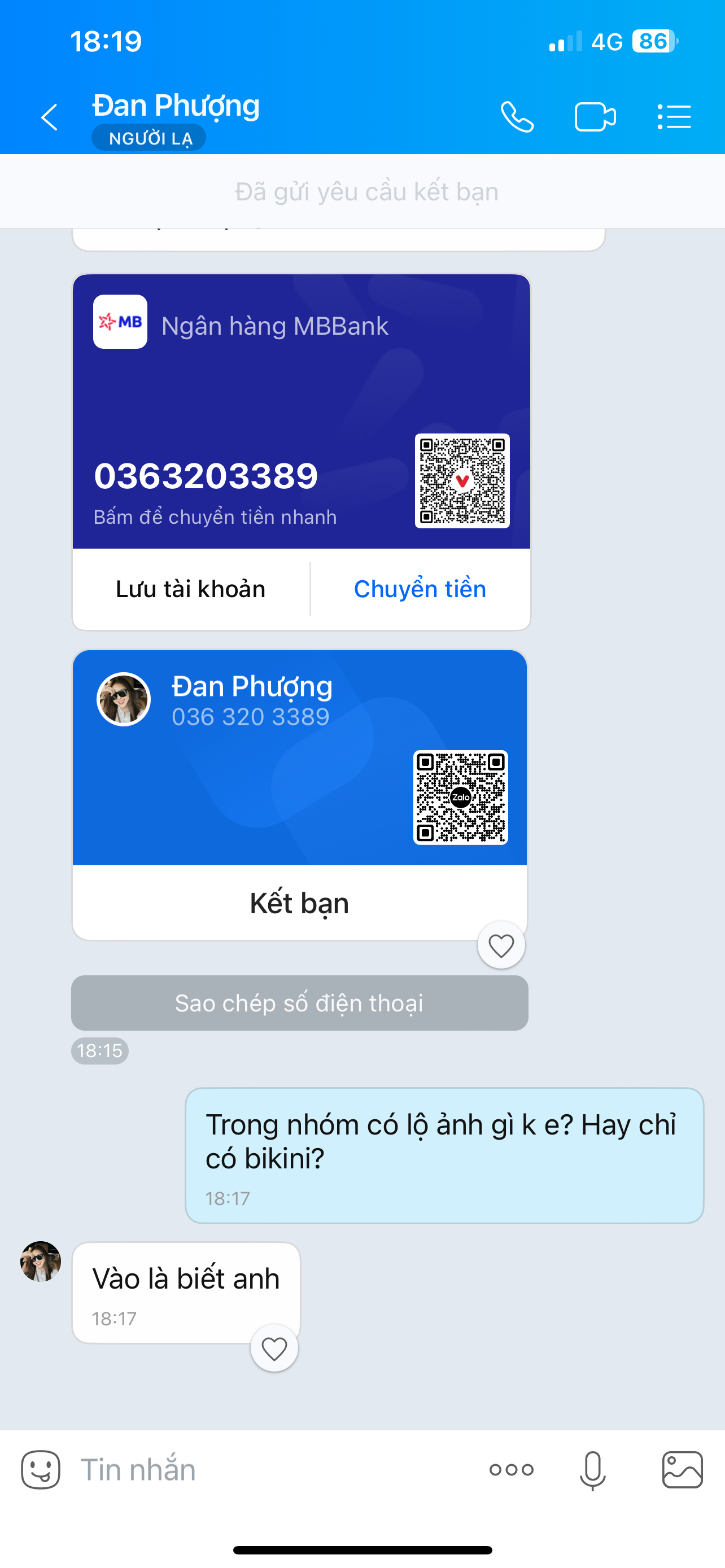Screen dimensions: 725x1568
Task: View Đan Phượng's avatar beside the message
Action: click(x=41, y=1261)
